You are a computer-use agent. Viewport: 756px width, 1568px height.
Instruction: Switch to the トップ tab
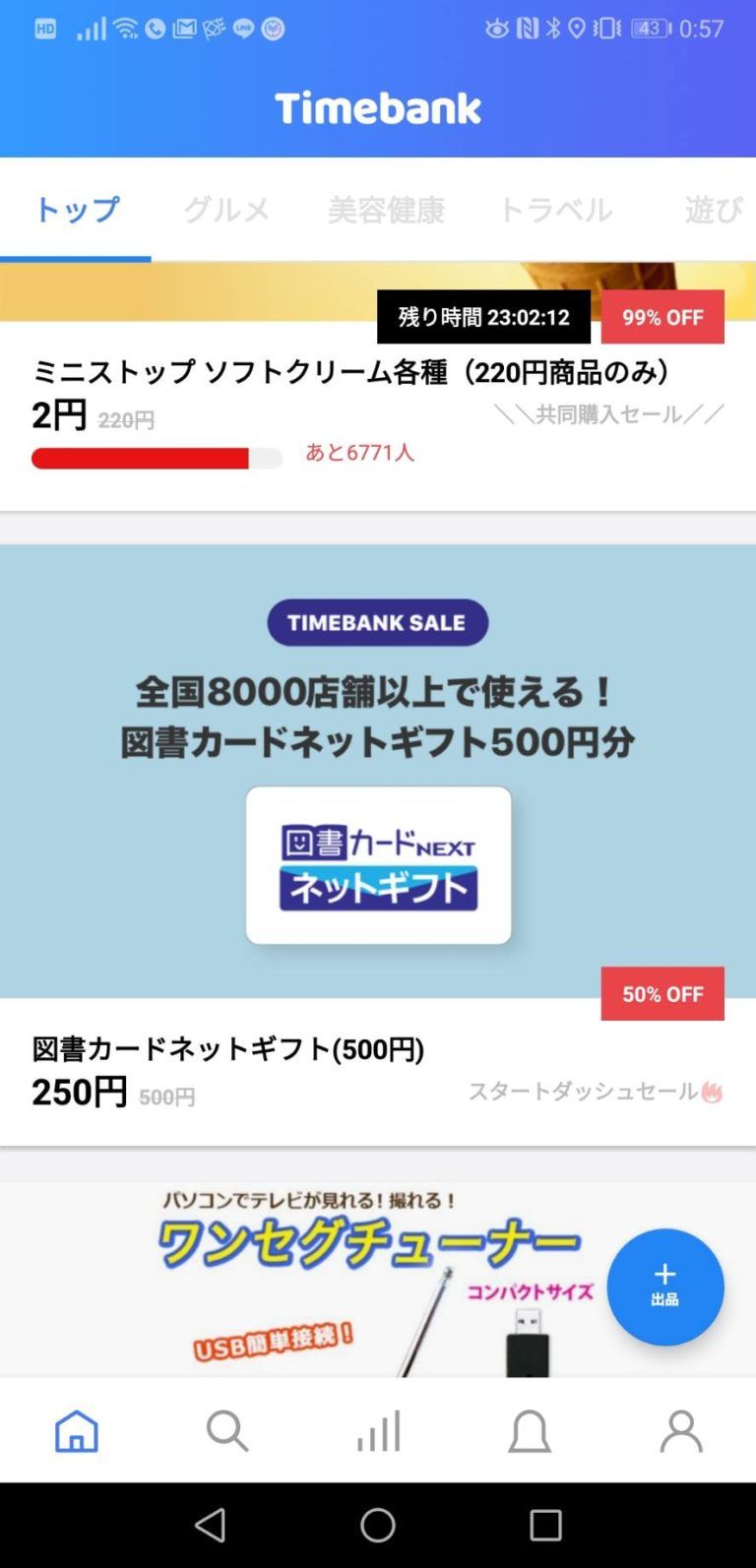point(76,210)
